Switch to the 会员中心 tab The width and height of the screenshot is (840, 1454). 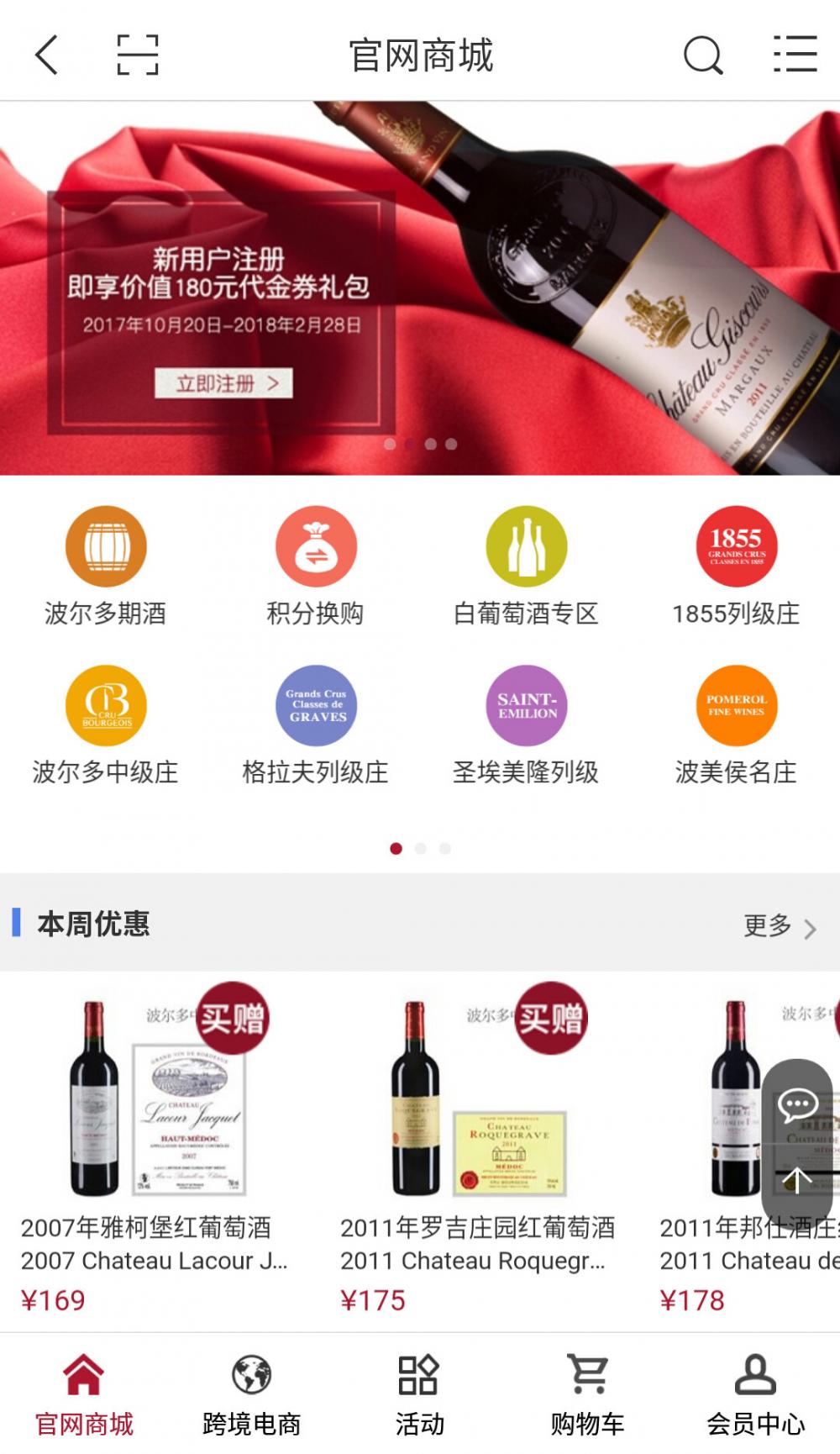pos(755,1394)
